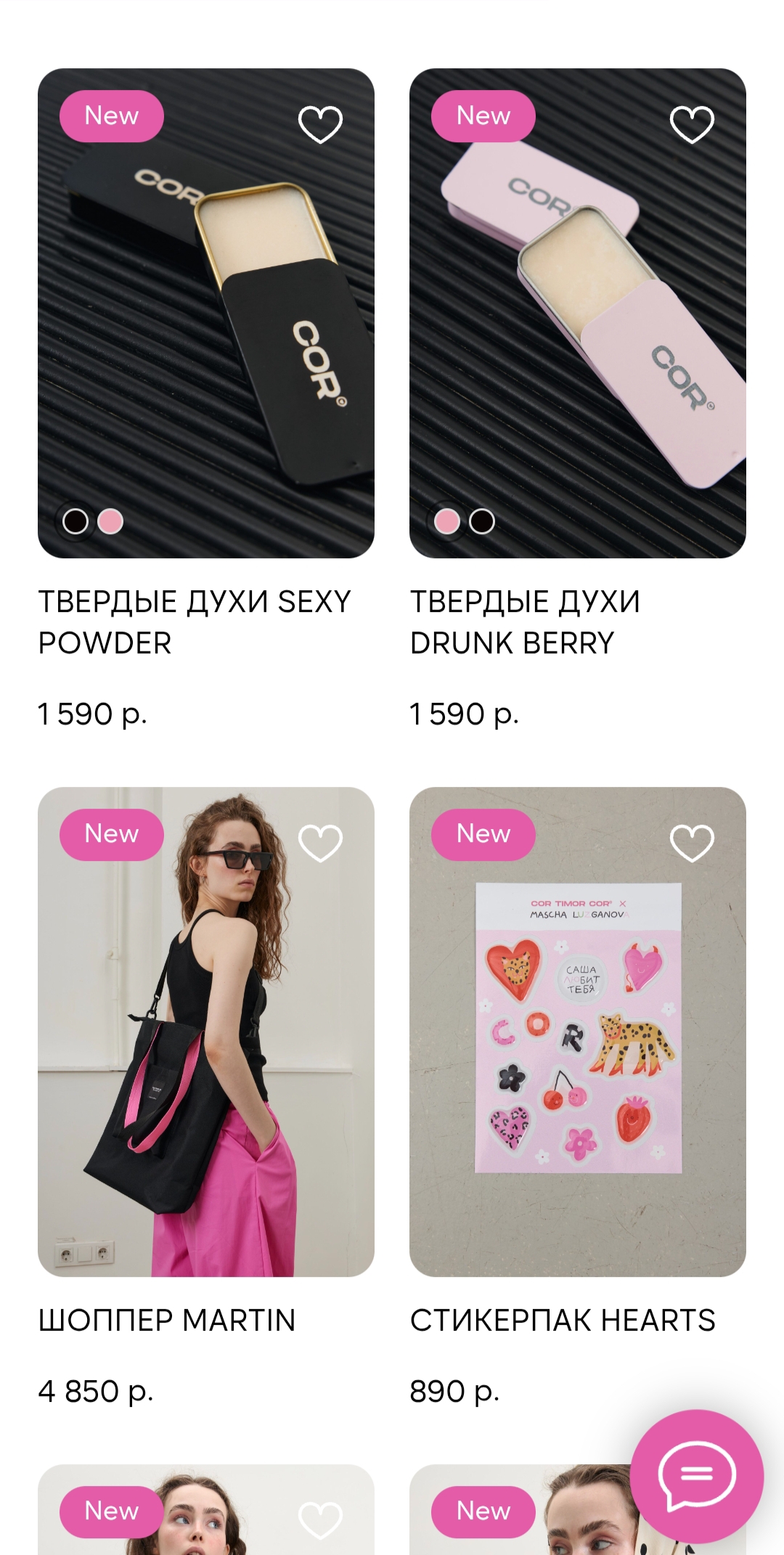Select black swatch on Drunk Berry card
Image resolution: width=784 pixels, height=1555 pixels.
(x=482, y=521)
